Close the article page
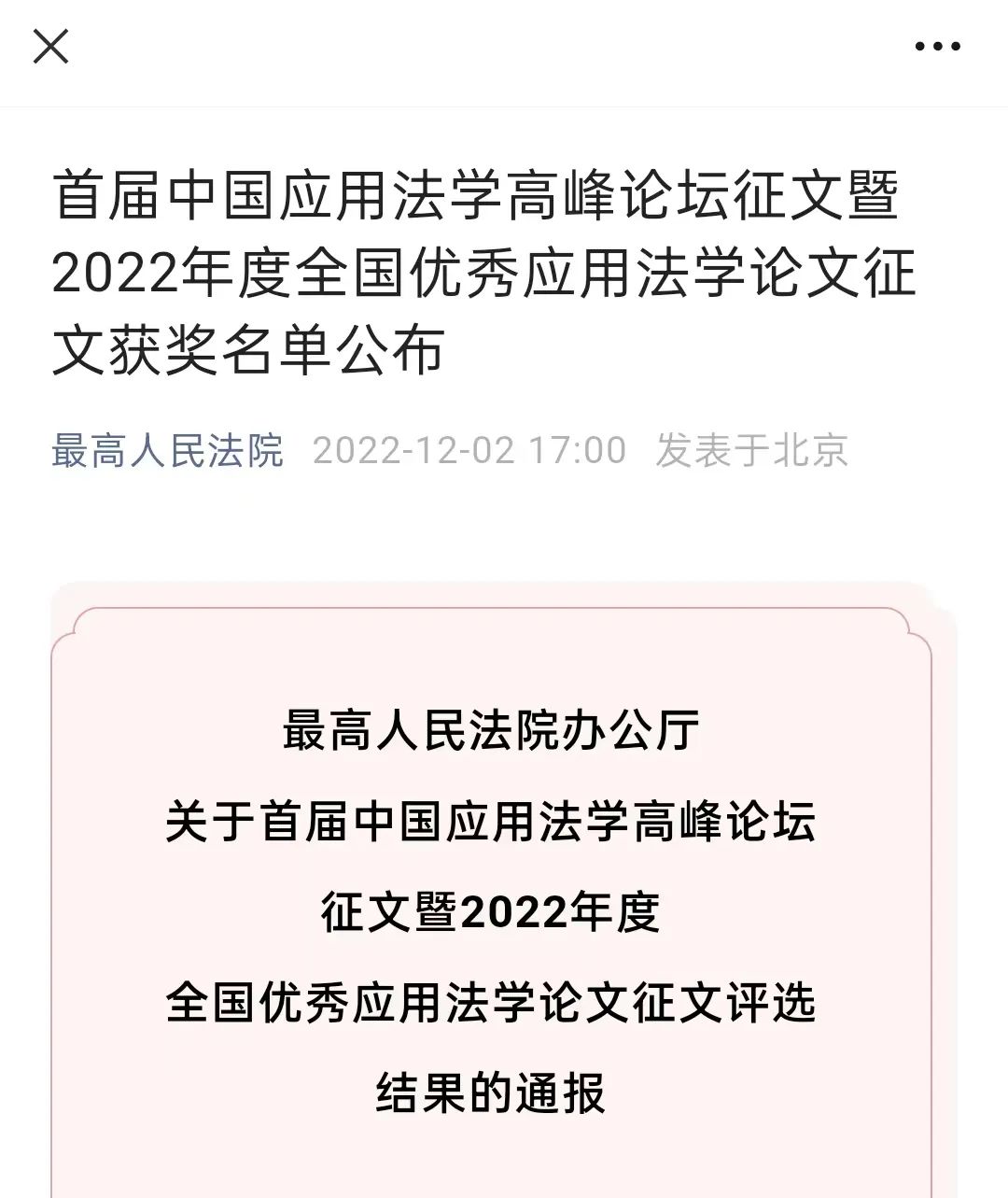The width and height of the screenshot is (1008, 1198). click(50, 46)
